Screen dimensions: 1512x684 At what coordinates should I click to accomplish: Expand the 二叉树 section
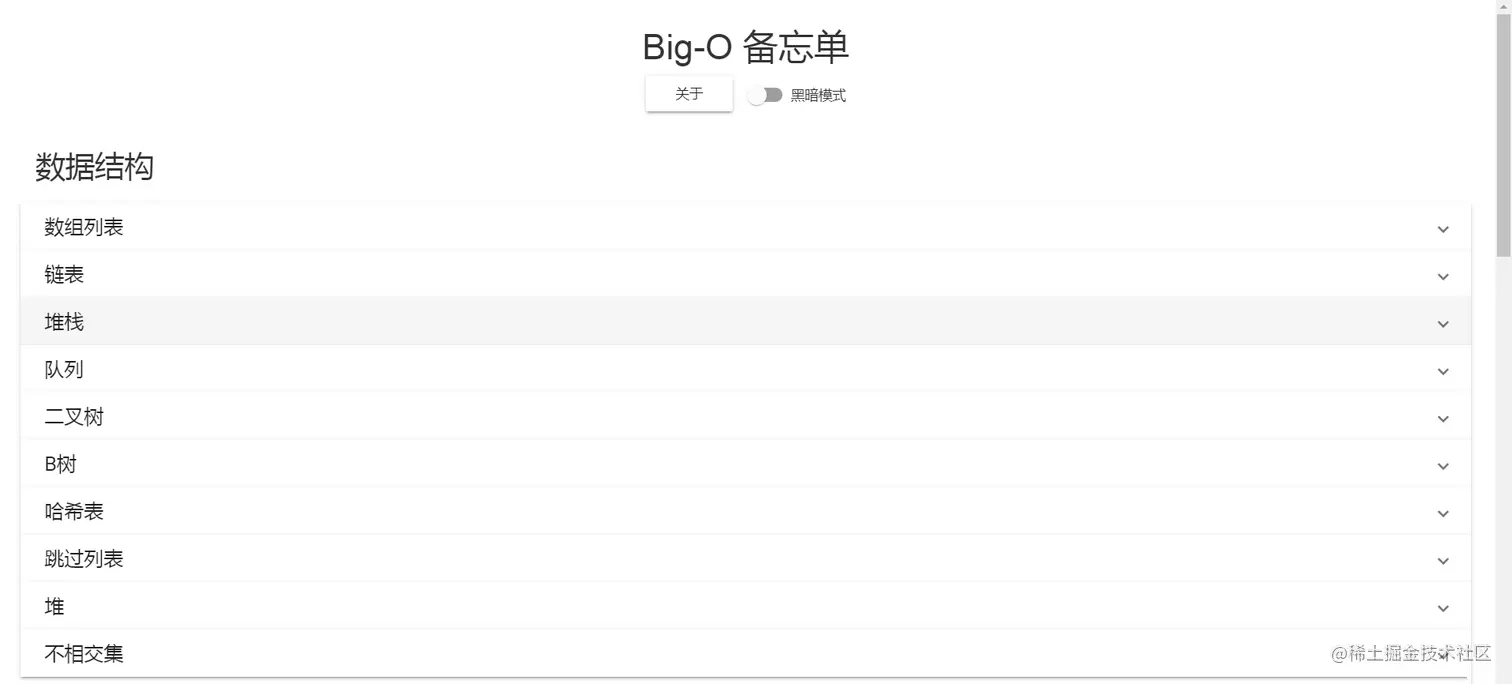[x=745, y=418]
